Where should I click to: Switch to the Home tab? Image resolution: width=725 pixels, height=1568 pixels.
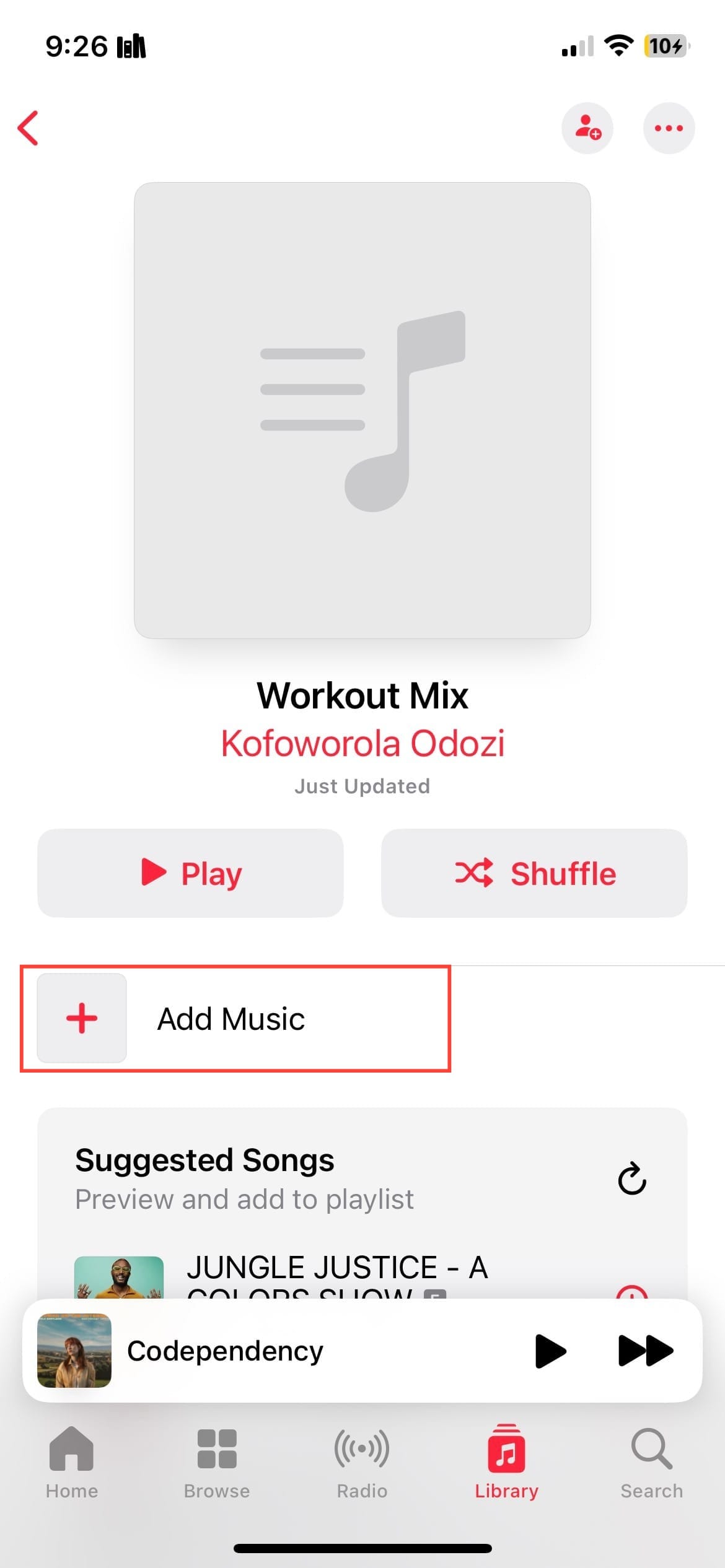(72, 1463)
